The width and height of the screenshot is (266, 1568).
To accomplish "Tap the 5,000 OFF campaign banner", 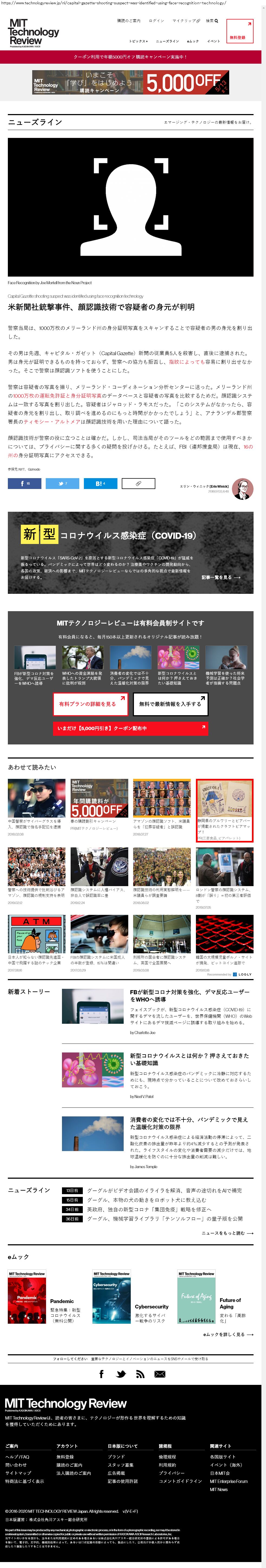I will 131,82.
